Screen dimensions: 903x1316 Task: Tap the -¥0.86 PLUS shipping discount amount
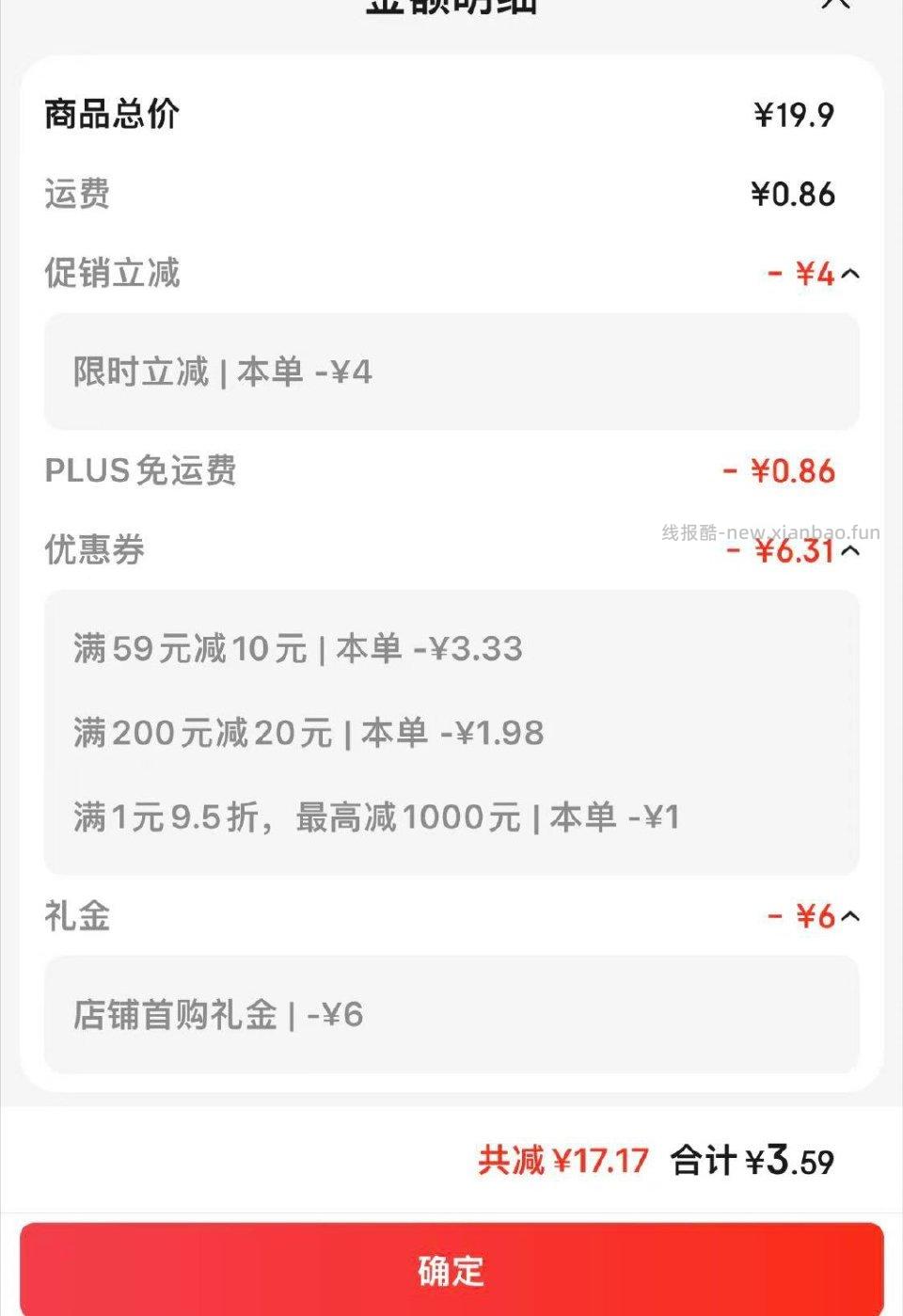[779, 469]
